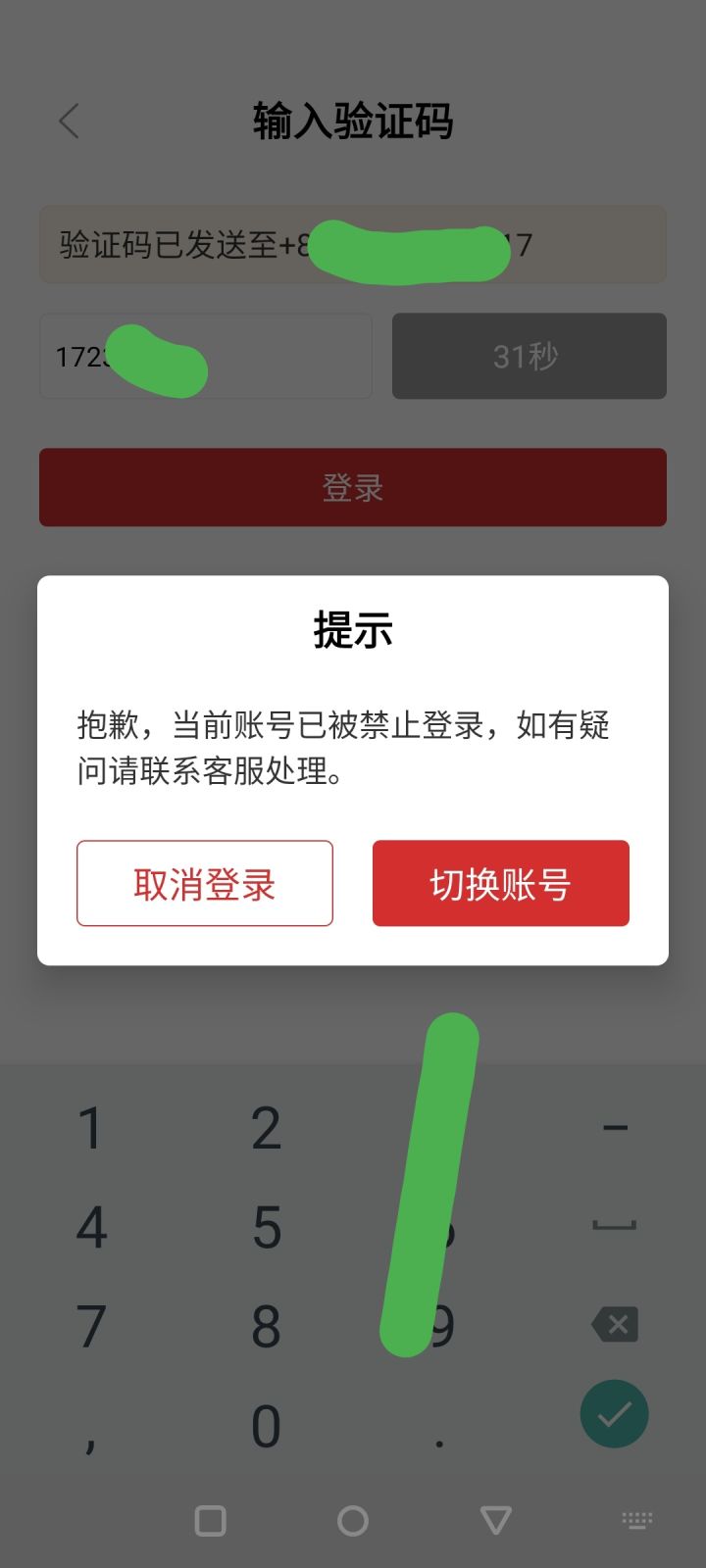Tap the 登录 login button
This screenshot has height=1568, width=706.
(353, 487)
